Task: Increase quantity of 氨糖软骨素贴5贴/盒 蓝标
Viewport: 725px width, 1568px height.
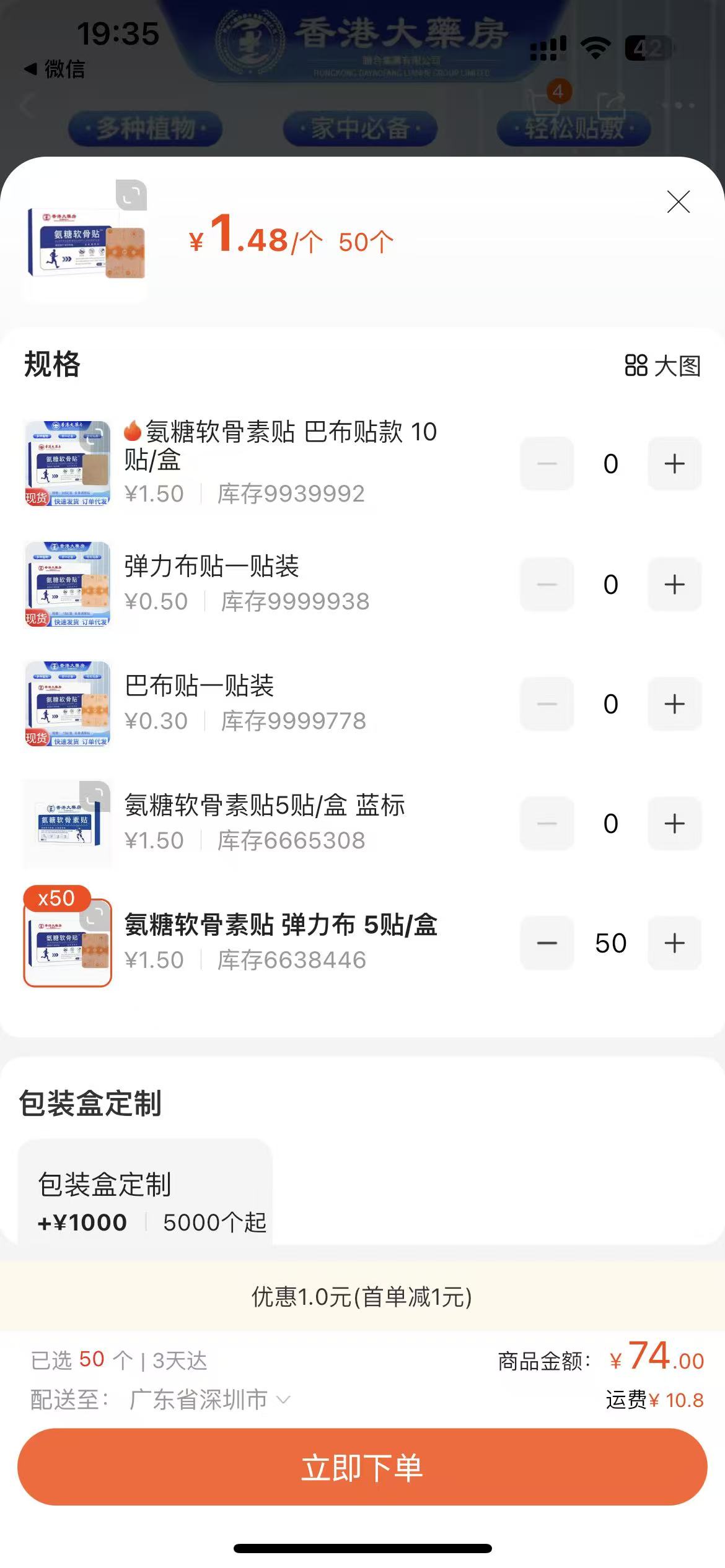Action: click(x=674, y=824)
